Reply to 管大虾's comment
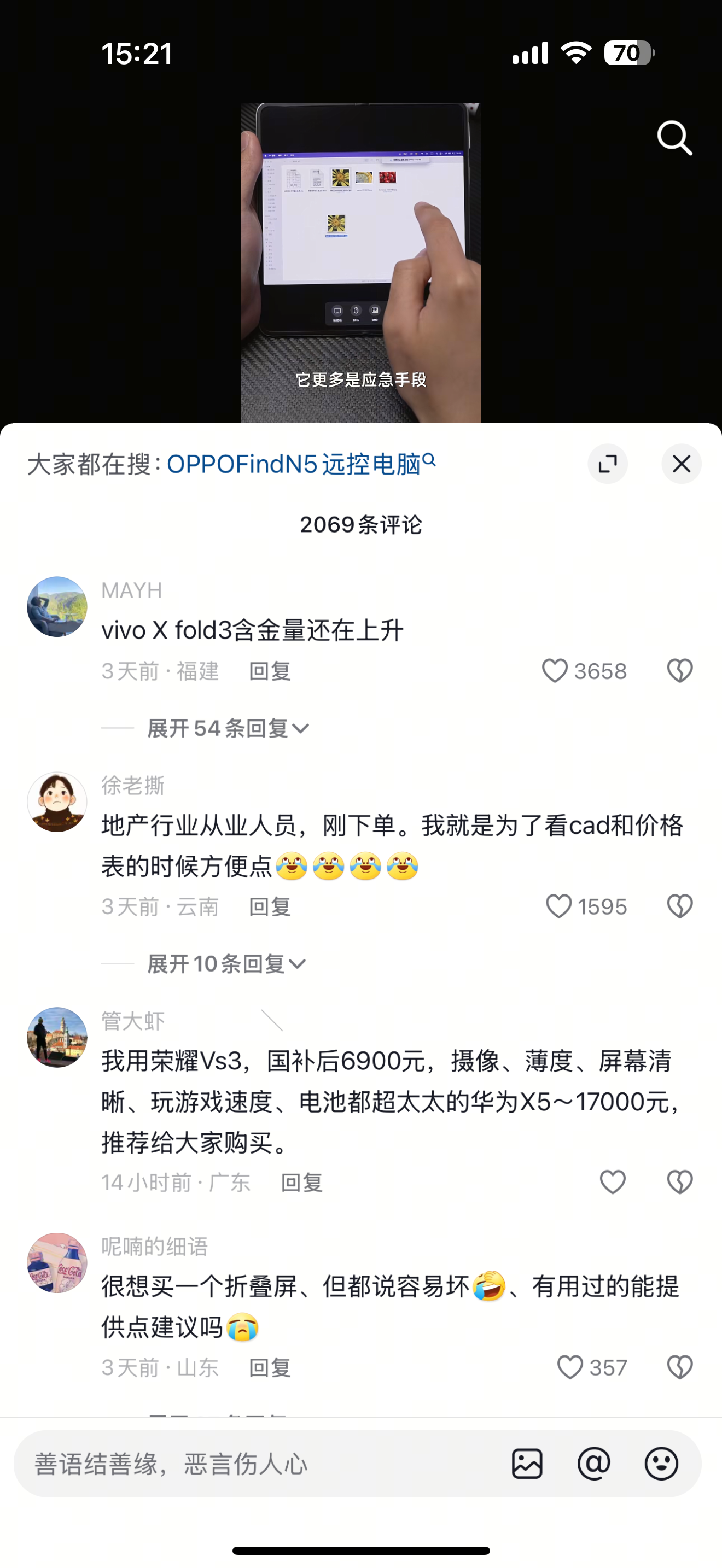 click(301, 1182)
